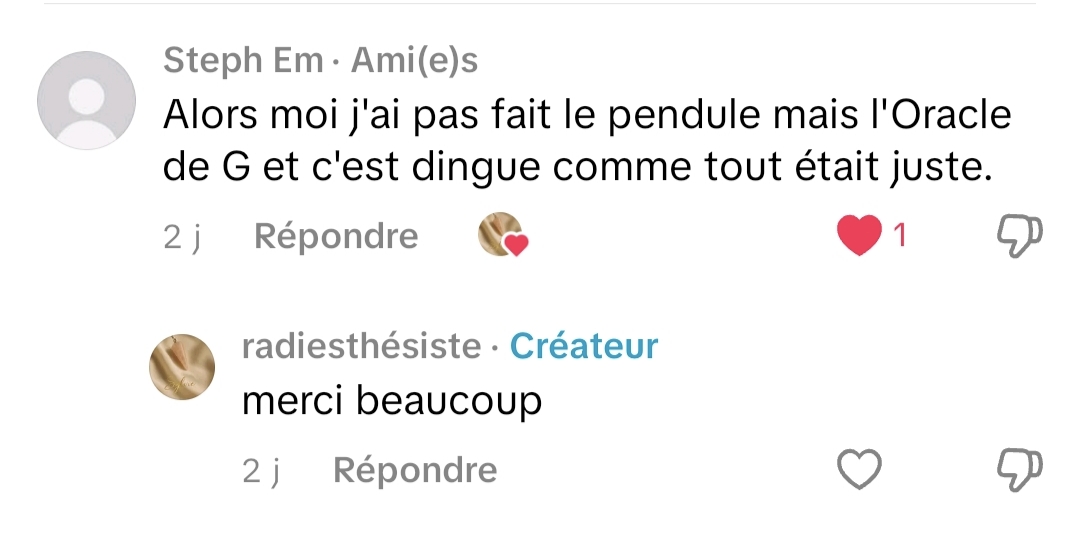Like the merci beaucoup comment
The image size is (1080, 549).
point(859,470)
